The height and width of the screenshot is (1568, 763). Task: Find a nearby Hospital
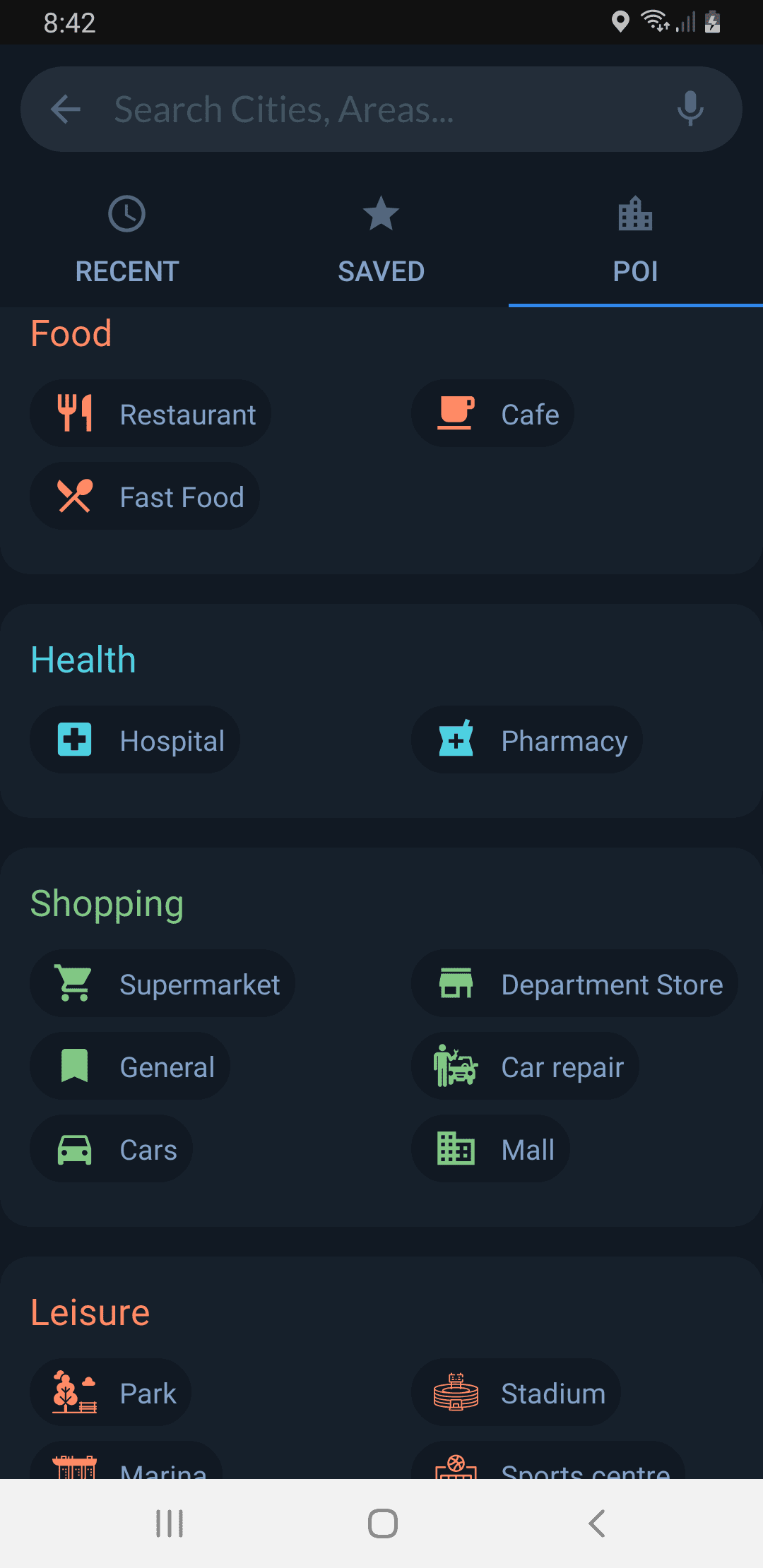tap(135, 740)
